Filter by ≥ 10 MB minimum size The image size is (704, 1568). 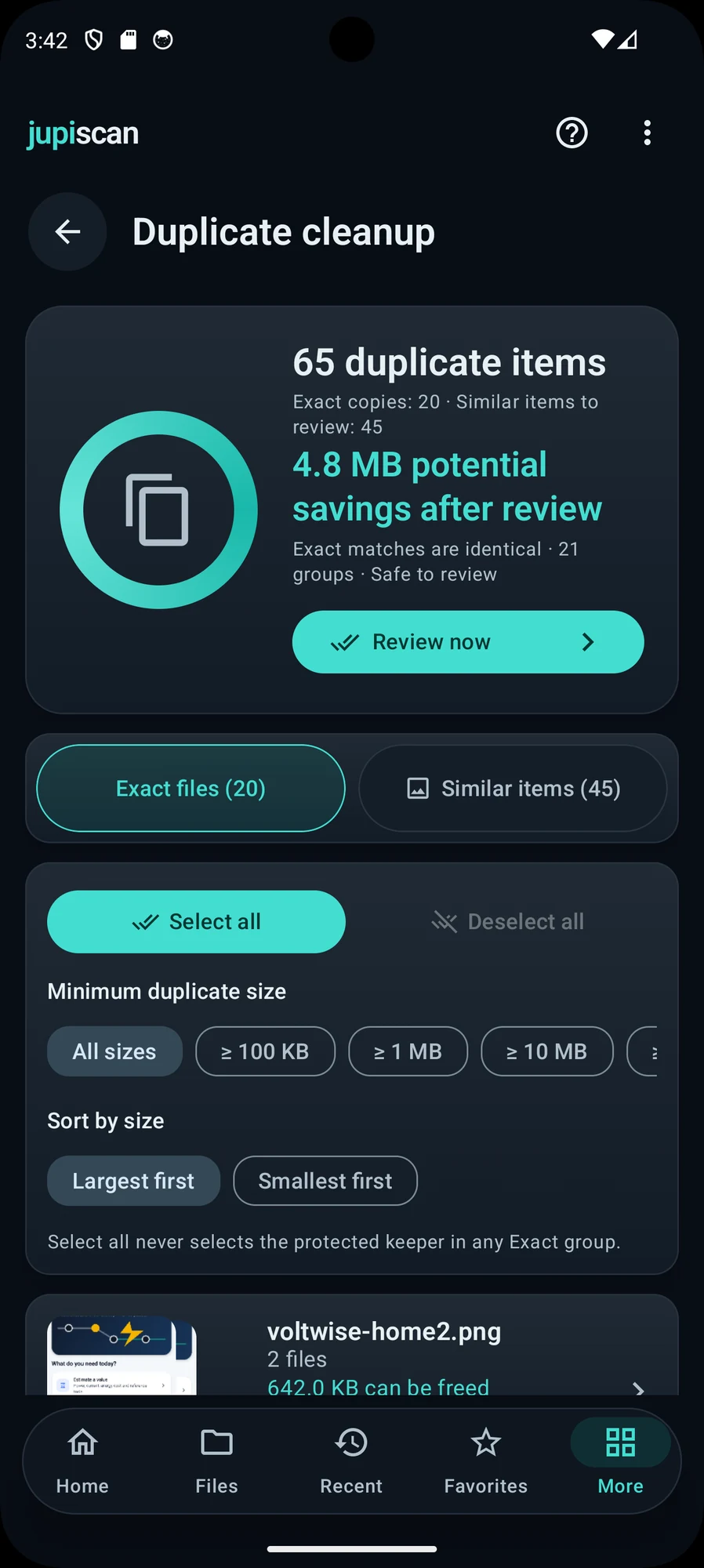(x=547, y=1051)
